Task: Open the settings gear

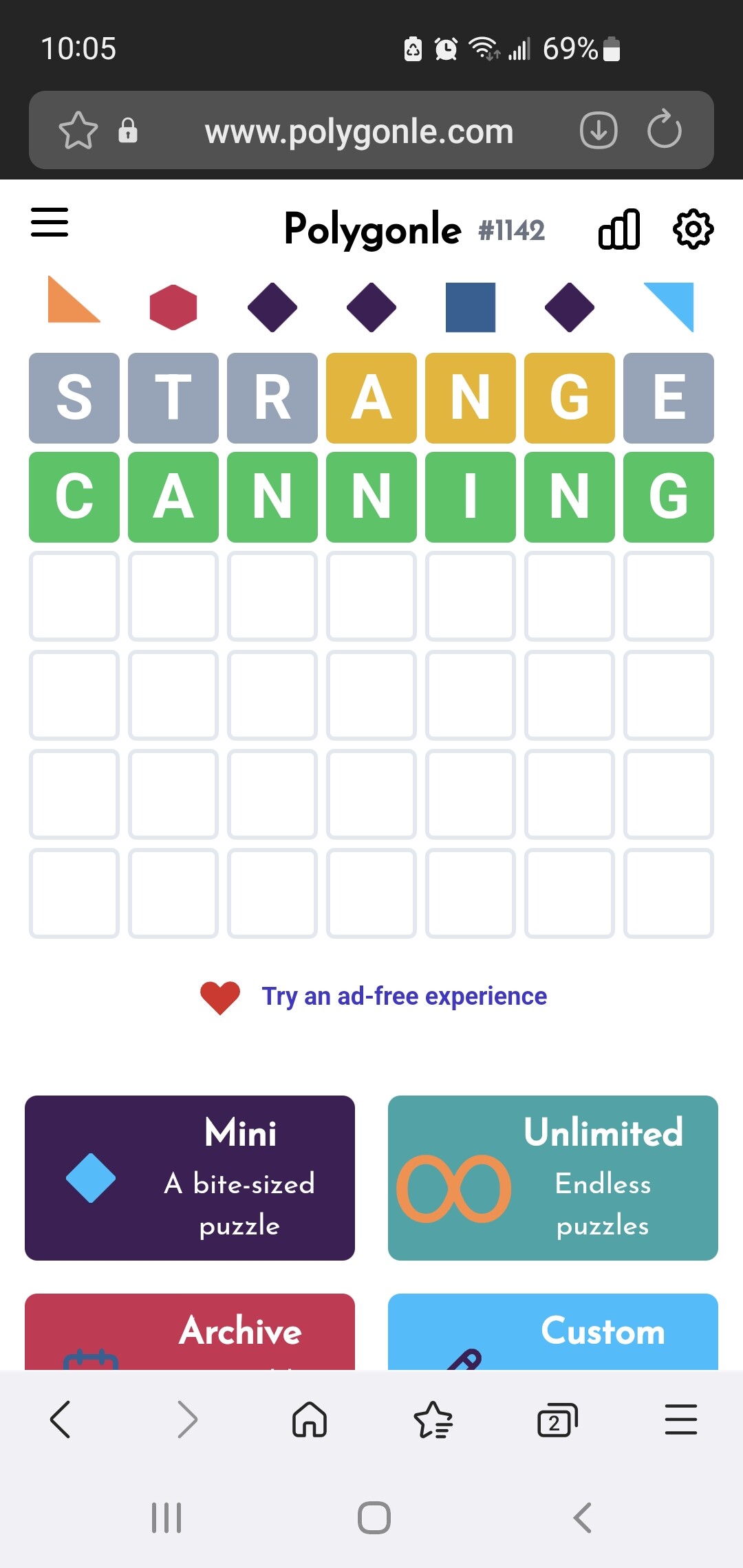Action: (x=693, y=229)
